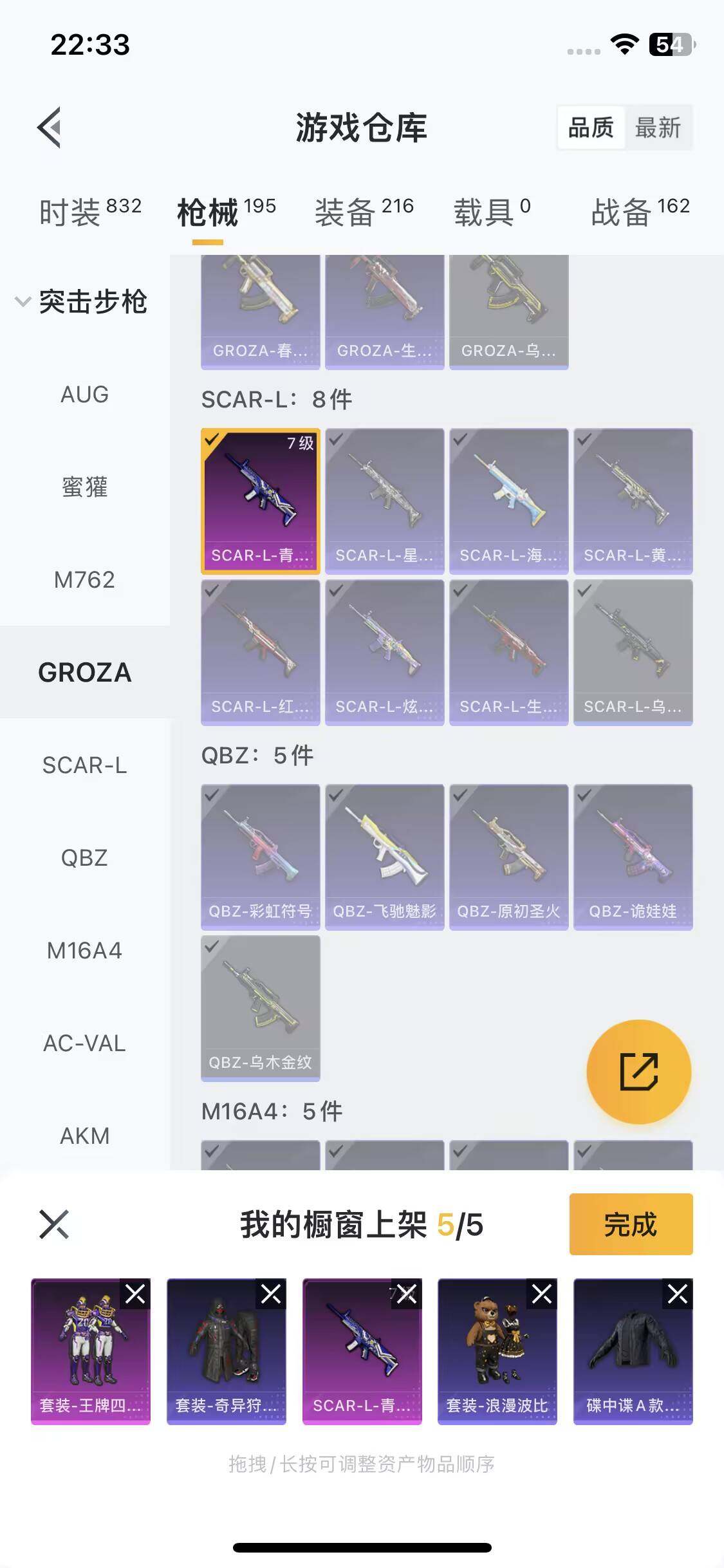Confirm the showcase with 完成
The width and height of the screenshot is (724, 1568).
click(x=630, y=1224)
